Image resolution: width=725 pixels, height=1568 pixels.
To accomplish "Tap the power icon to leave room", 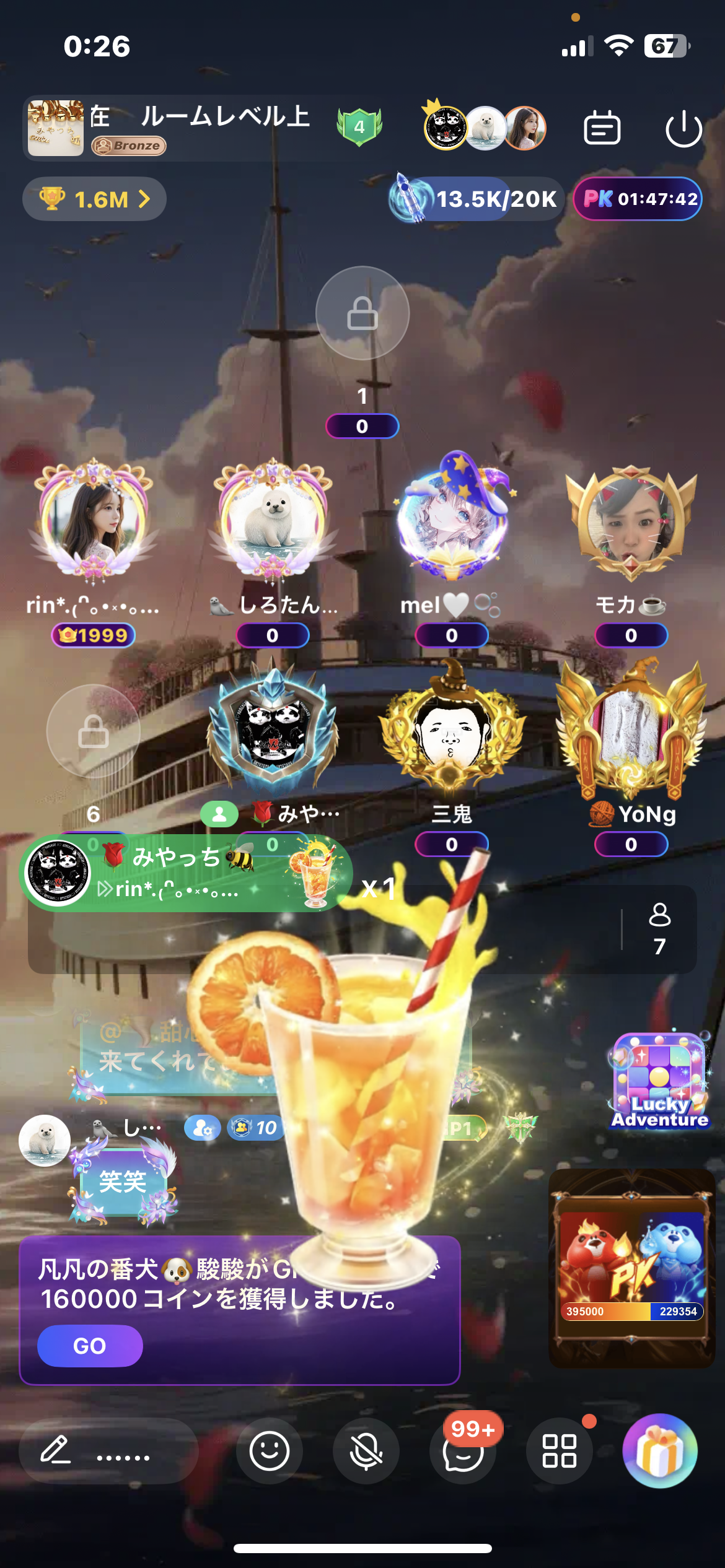I will (683, 129).
